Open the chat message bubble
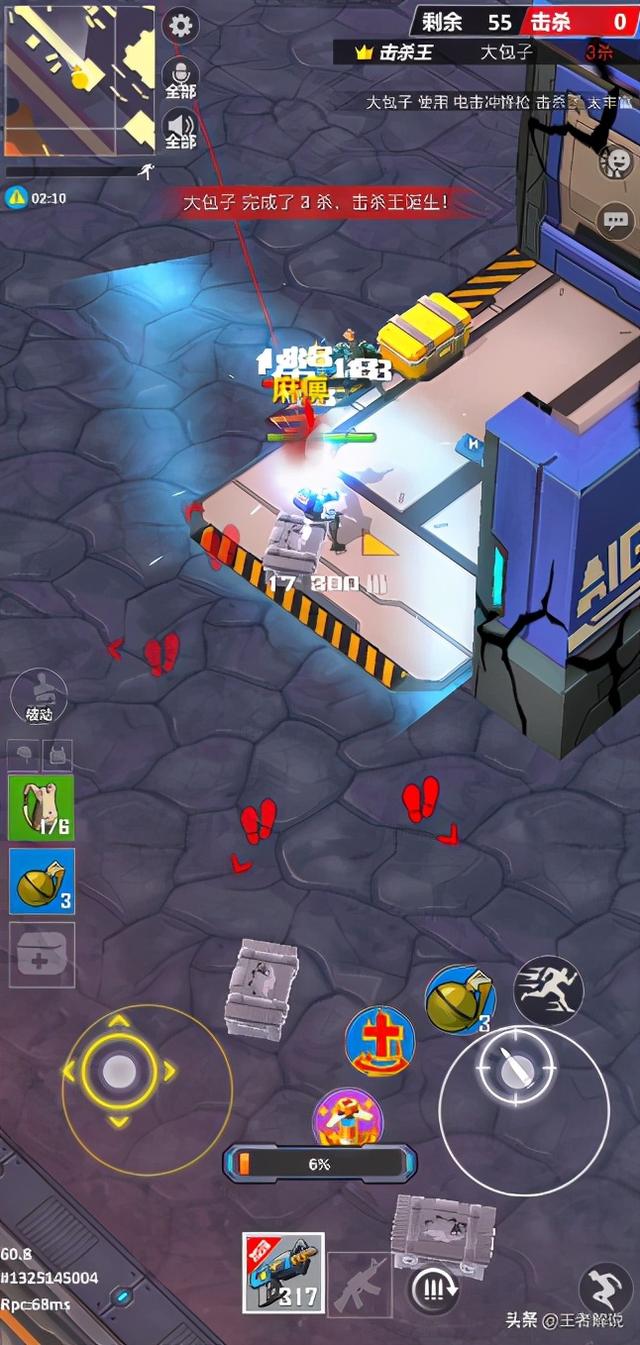 [x=619, y=222]
